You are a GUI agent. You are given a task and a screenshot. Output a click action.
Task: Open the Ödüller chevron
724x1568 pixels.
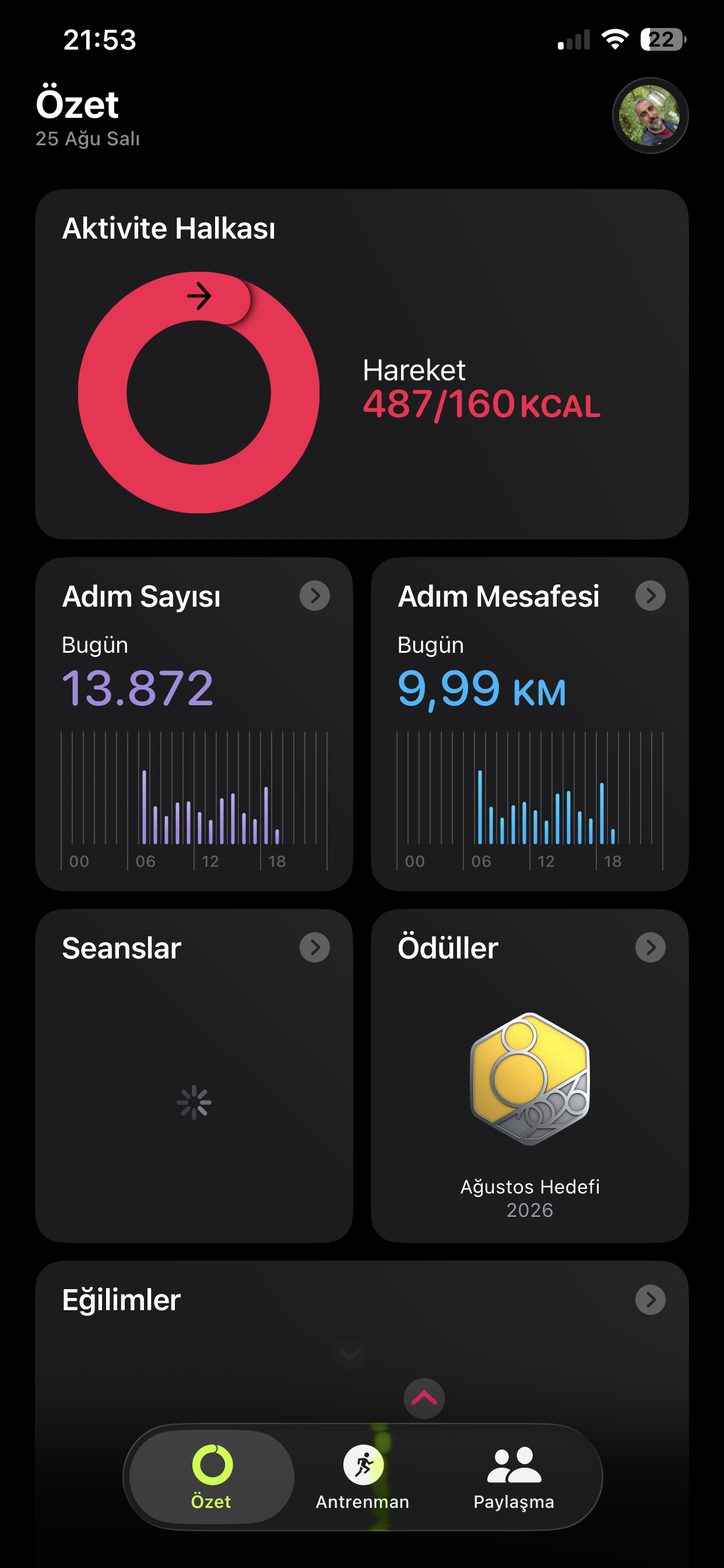(x=651, y=947)
